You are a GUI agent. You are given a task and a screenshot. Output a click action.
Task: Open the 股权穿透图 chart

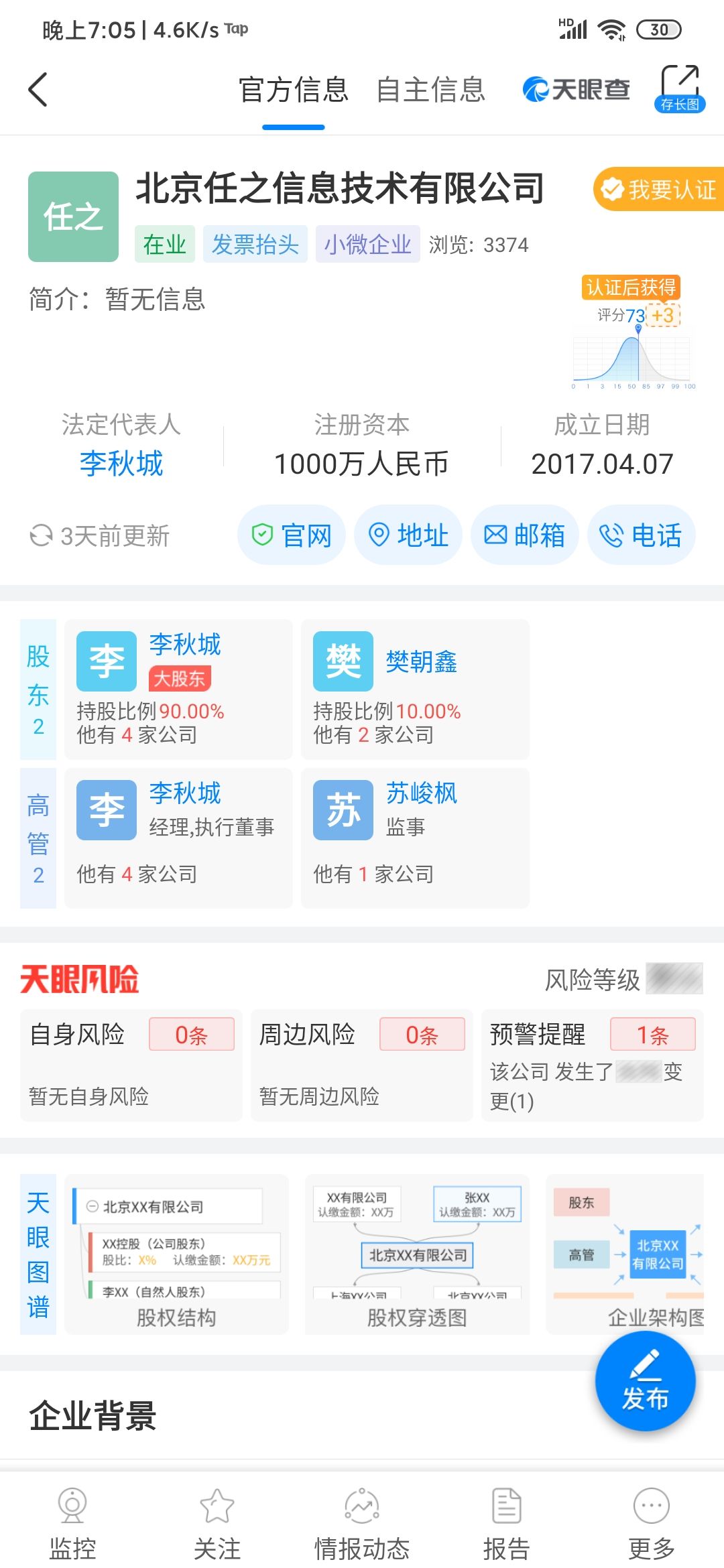click(x=417, y=1254)
